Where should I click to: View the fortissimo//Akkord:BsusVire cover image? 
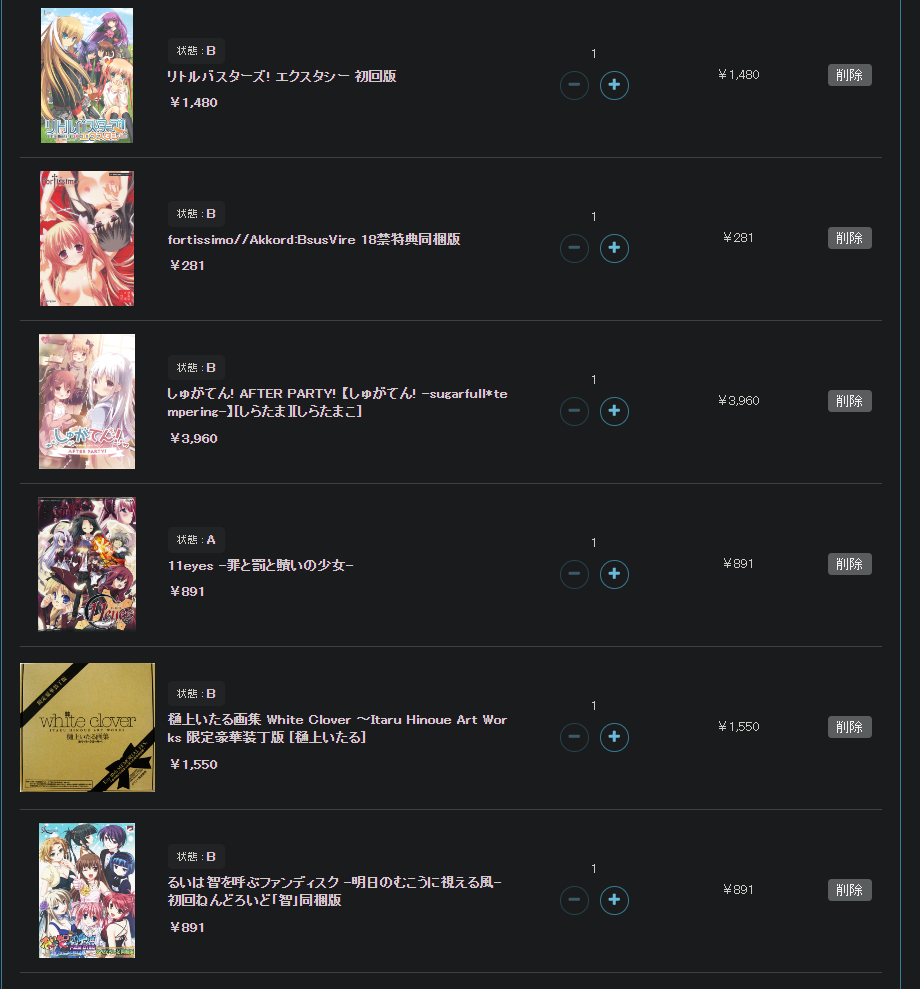[x=87, y=238]
